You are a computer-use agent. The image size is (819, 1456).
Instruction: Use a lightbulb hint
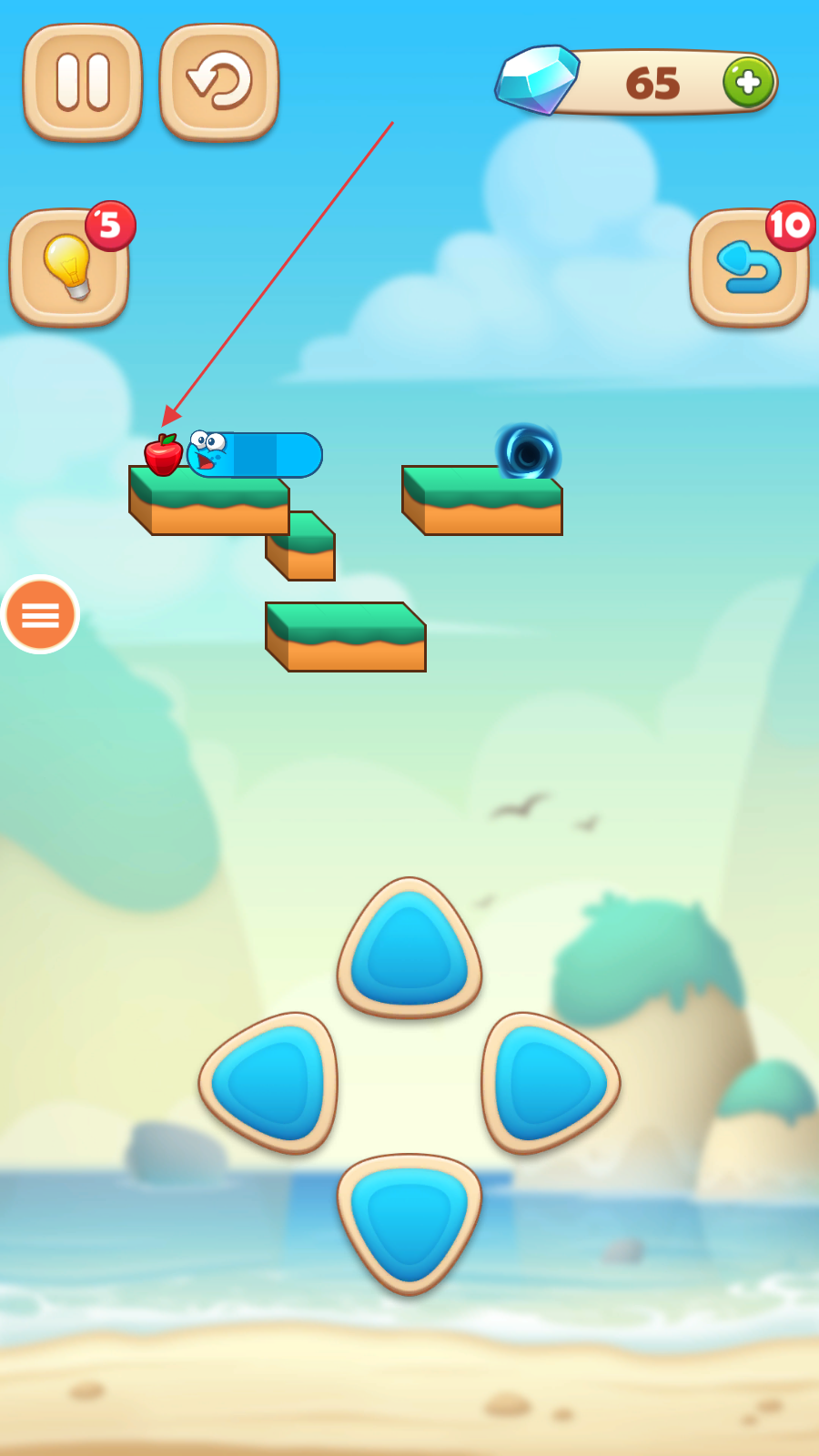(x=69, y=268)
